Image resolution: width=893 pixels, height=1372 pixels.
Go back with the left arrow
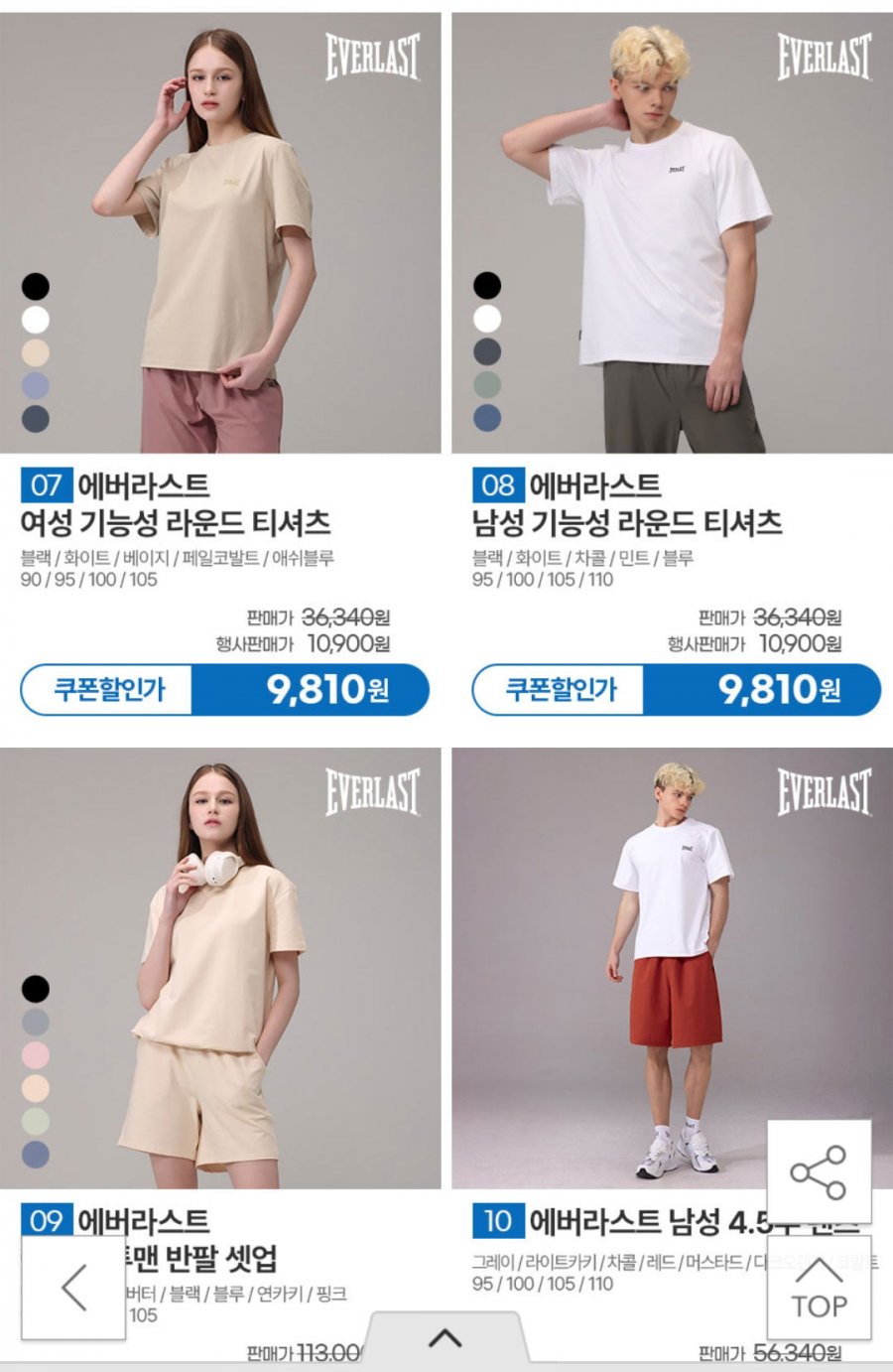[x=73, y=1288]
